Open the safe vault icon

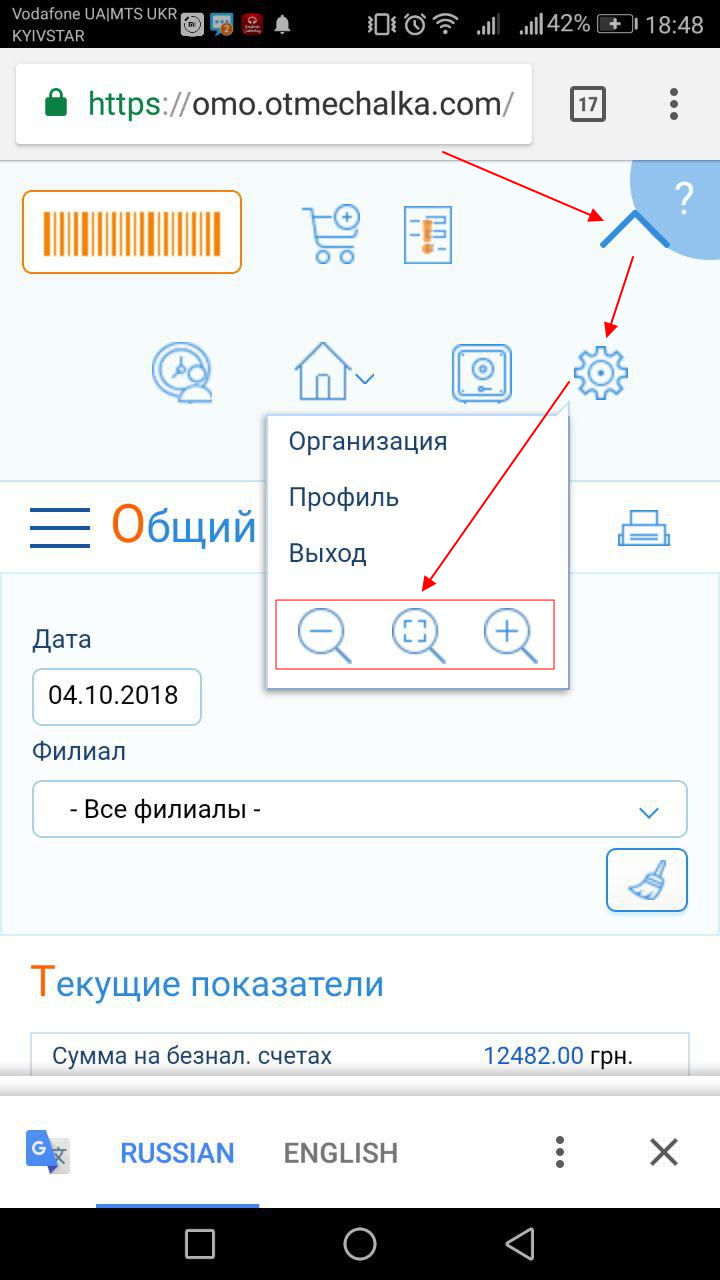pos(482,373)
